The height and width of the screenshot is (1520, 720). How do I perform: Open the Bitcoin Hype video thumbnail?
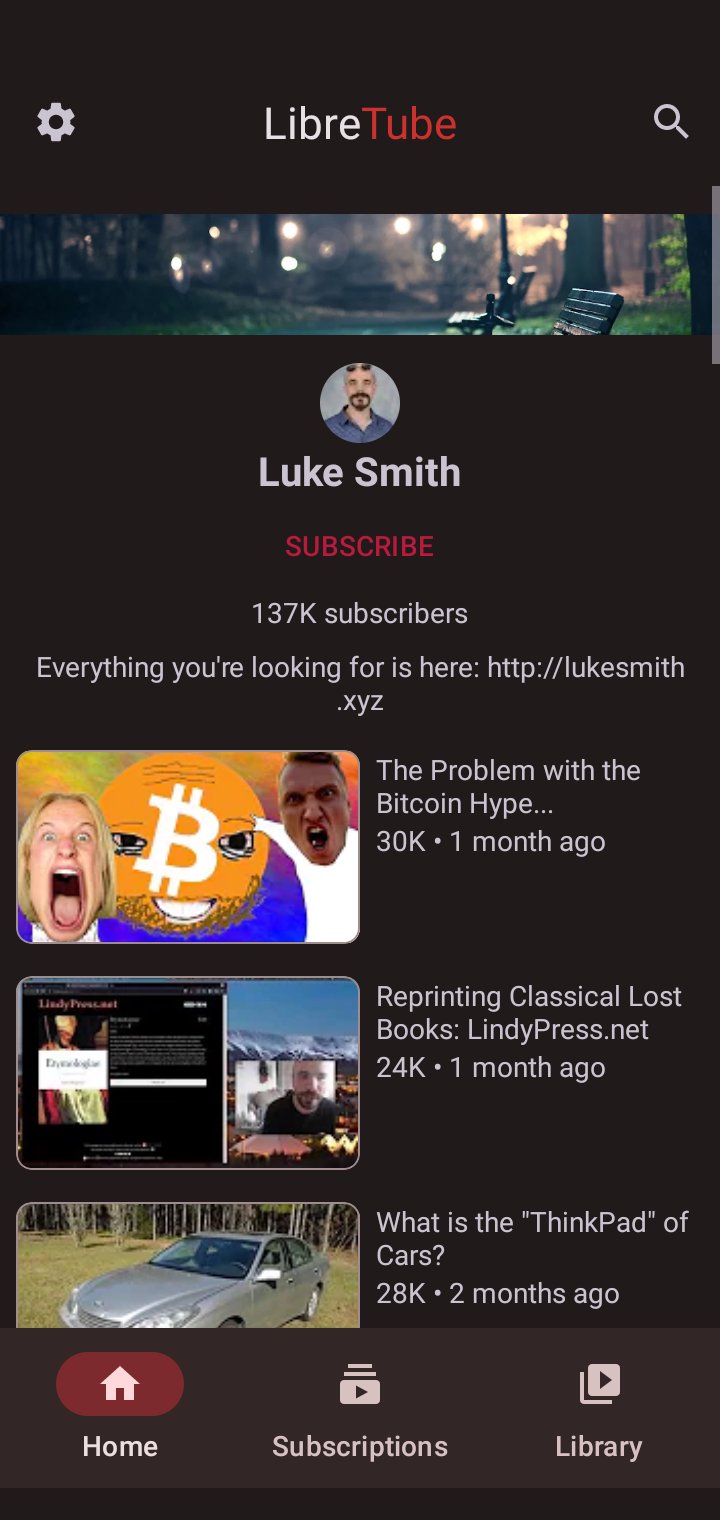point(188,846)
